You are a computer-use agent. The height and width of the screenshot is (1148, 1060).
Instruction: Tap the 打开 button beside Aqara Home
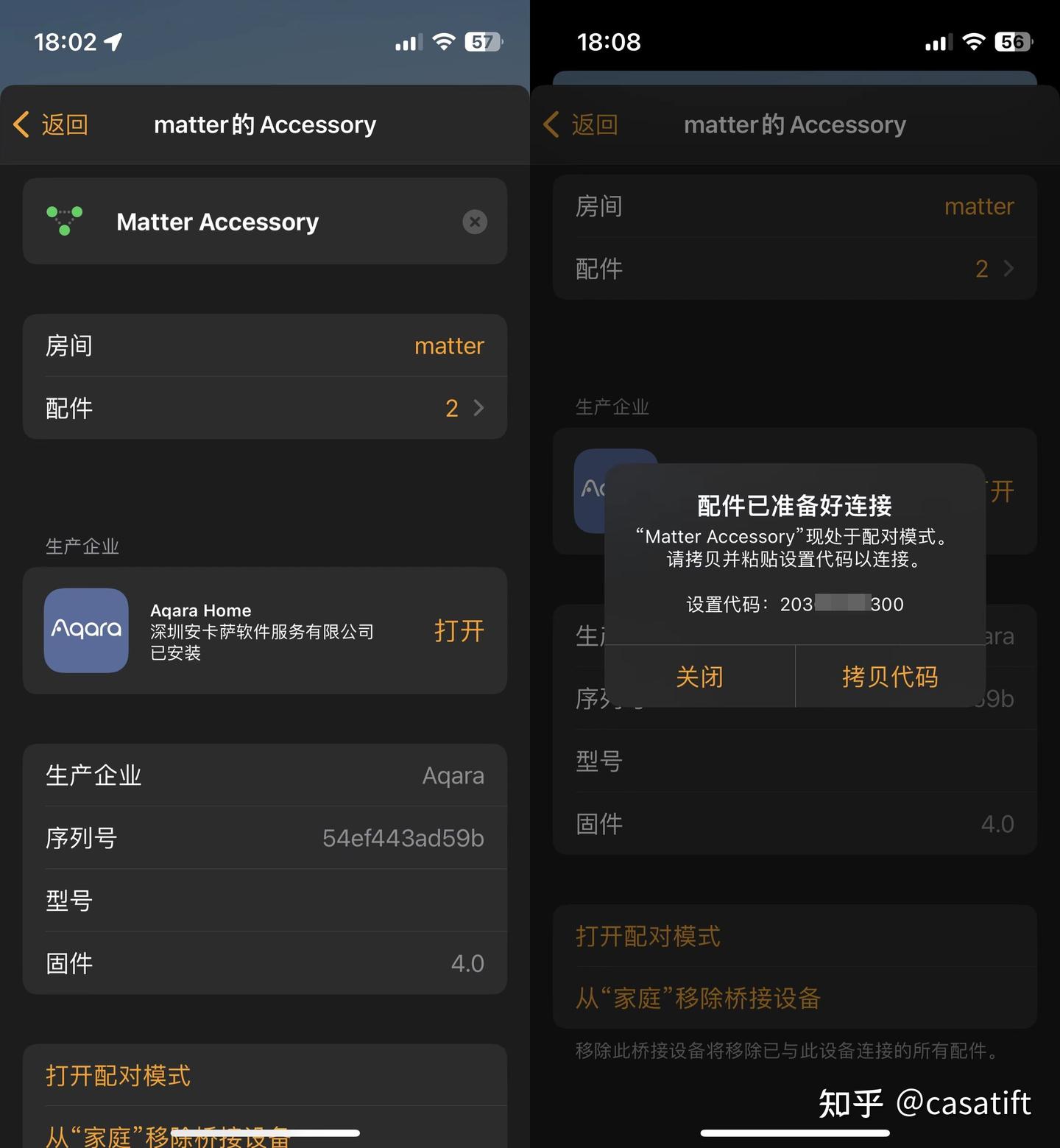459,631
